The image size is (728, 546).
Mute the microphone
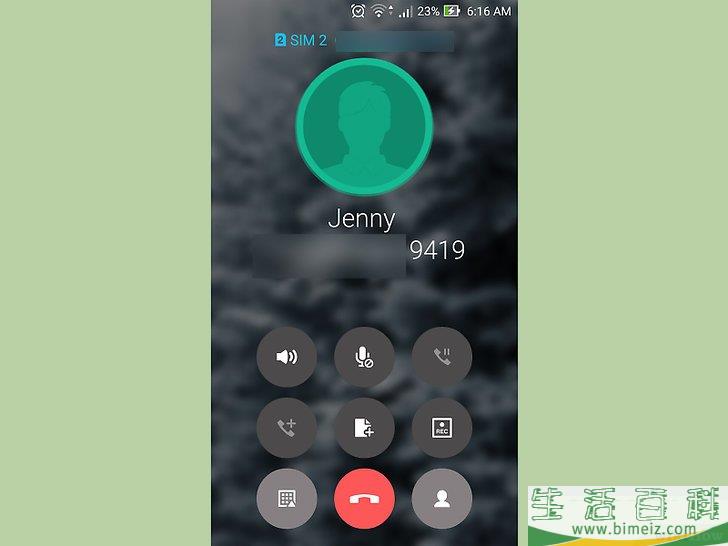364,356
